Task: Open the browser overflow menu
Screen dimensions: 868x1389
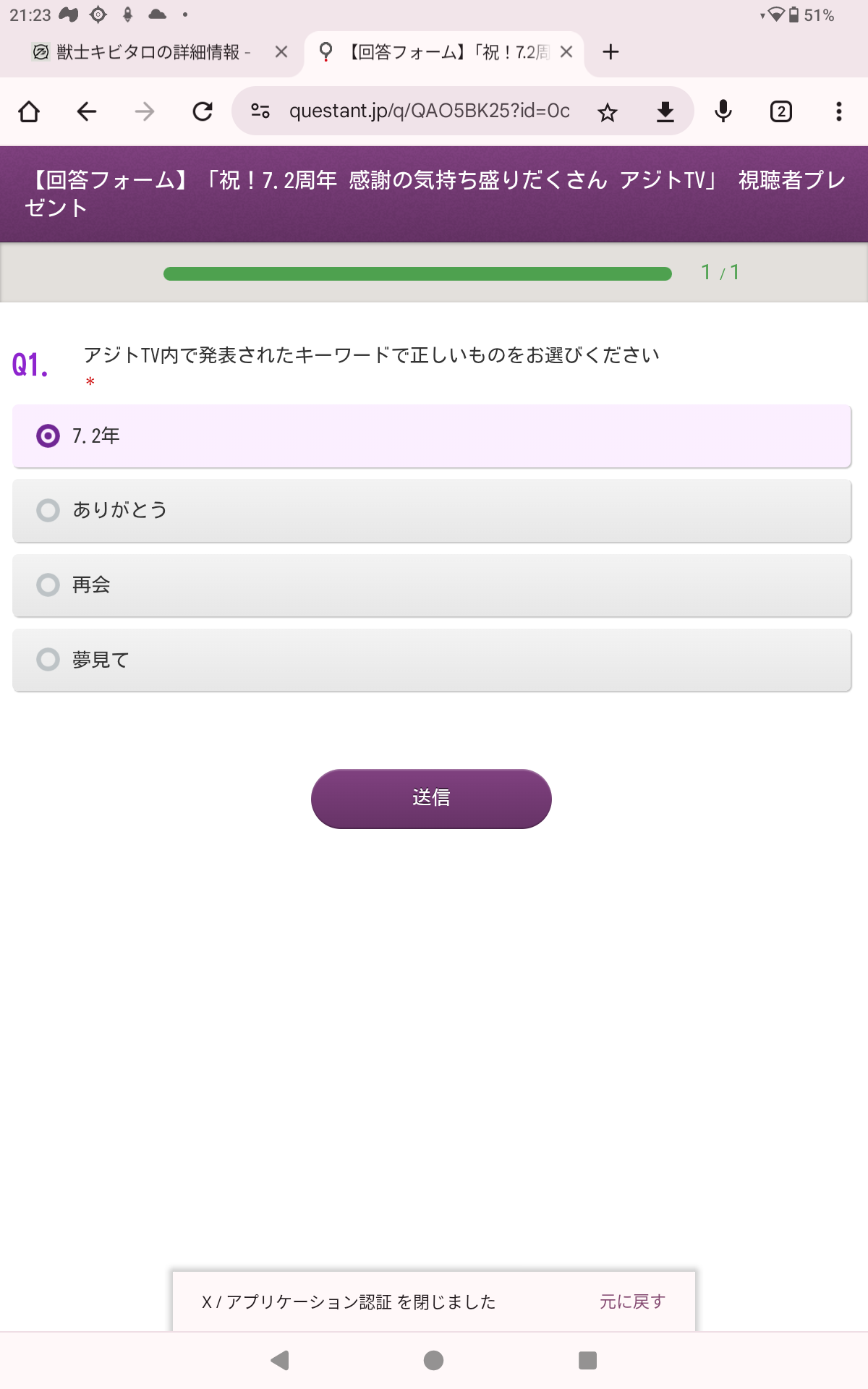Action: [x=839, y=111]
